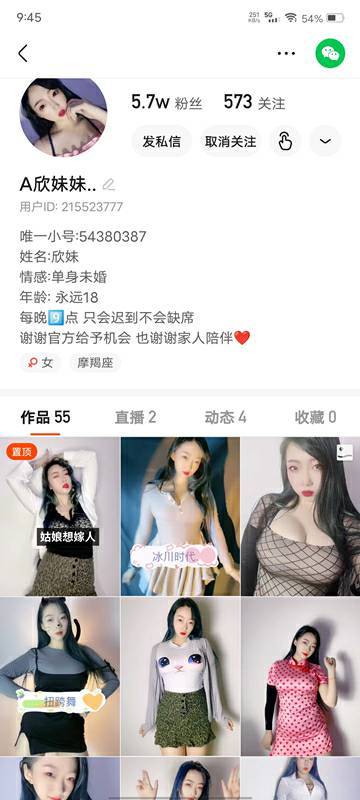Image resolution: width=360 pixels, height=800 pixels.
Task: Play the 扭胯舞 video
Action: pyautogui.click(x=60, y=677)
